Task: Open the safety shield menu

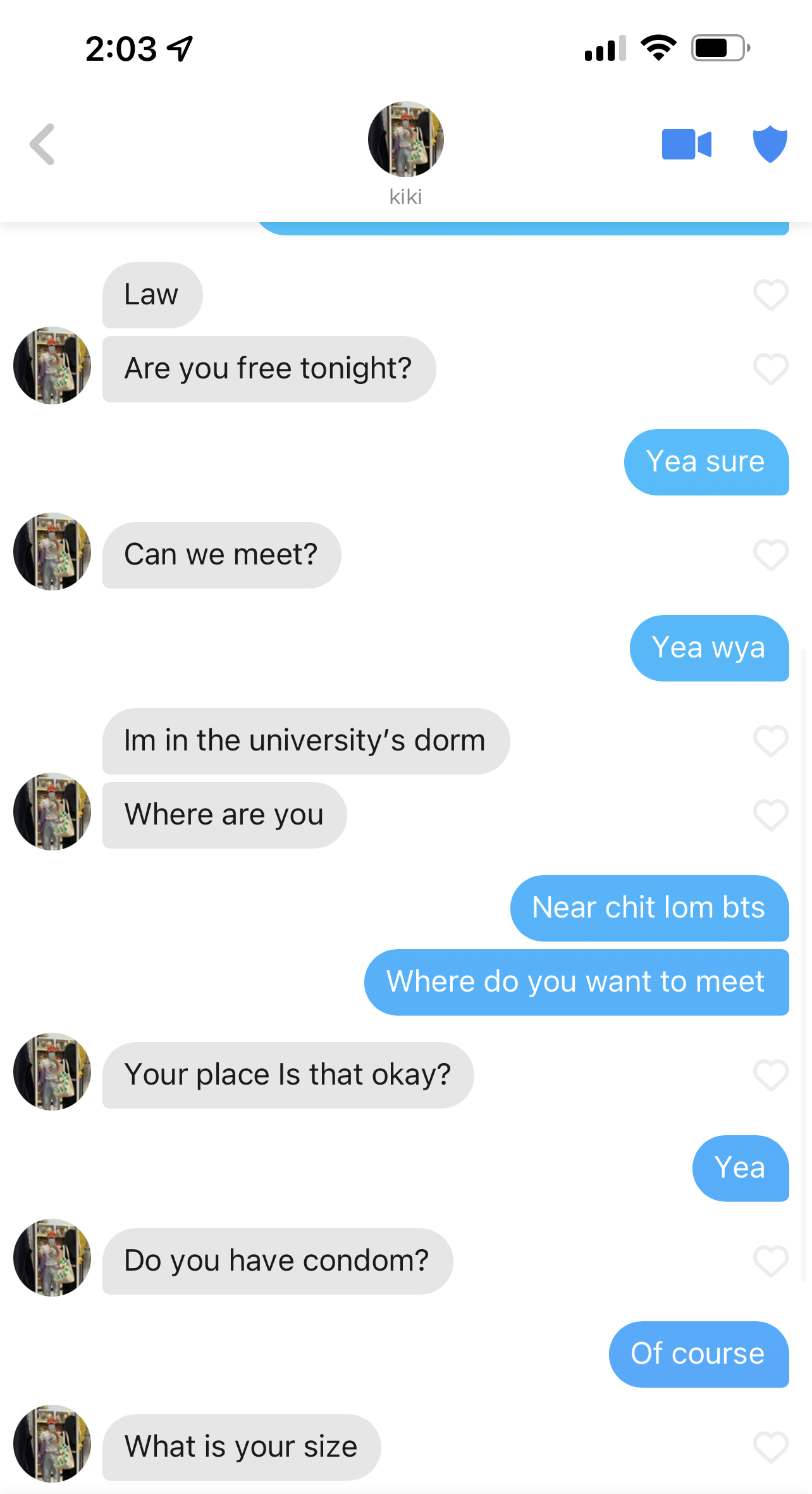Action: coord(770,144)
